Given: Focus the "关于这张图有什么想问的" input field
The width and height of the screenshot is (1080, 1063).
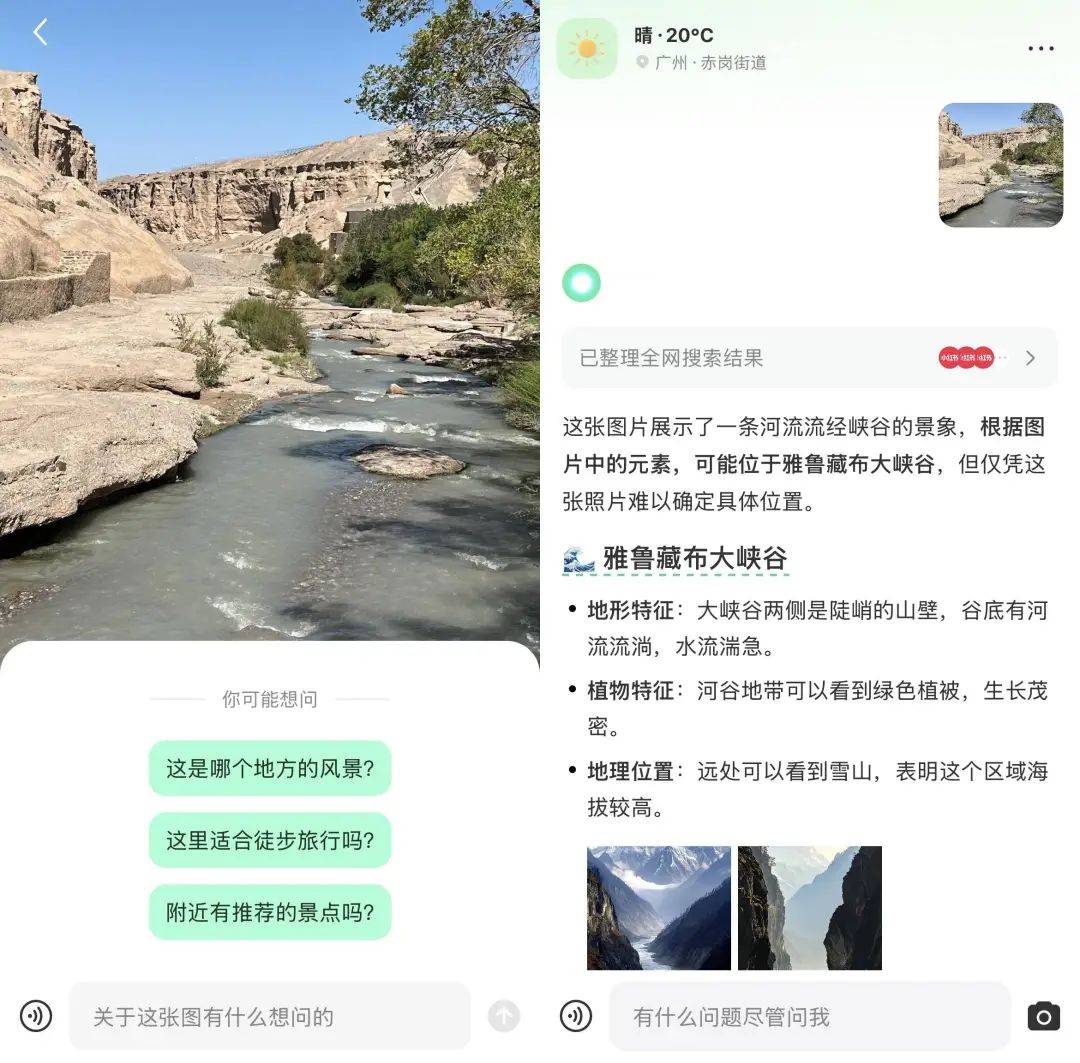Looking at the screenshot, I should click(x=270, y=1017).
